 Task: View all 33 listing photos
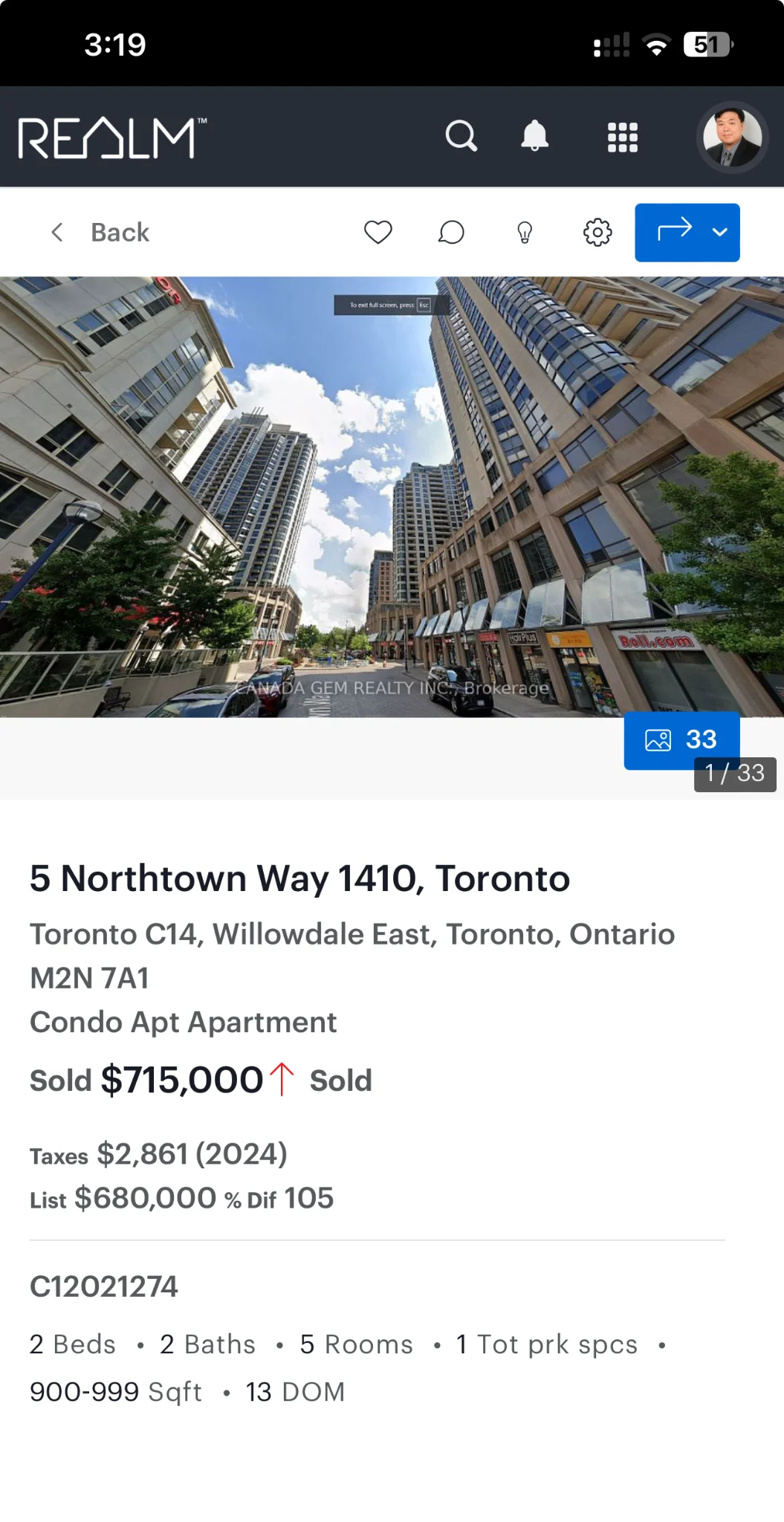(x=681, y=739)
